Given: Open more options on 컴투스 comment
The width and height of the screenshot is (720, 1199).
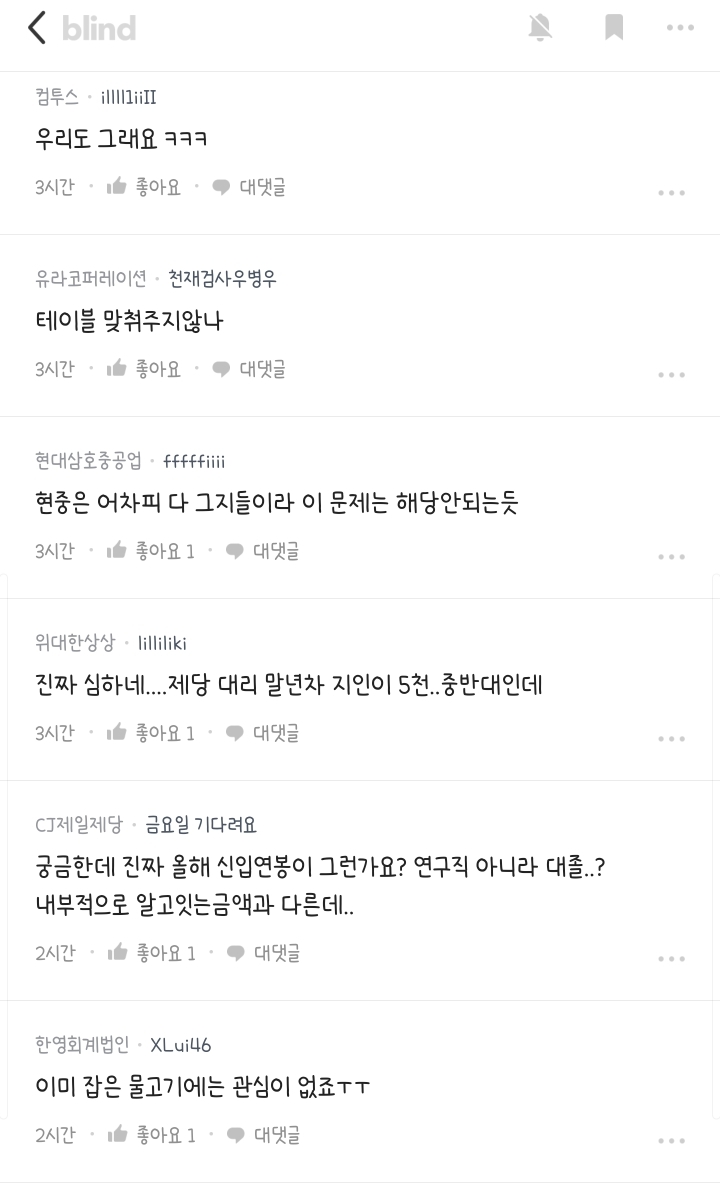Looking at the screenshot, I should tap(671, 193).
